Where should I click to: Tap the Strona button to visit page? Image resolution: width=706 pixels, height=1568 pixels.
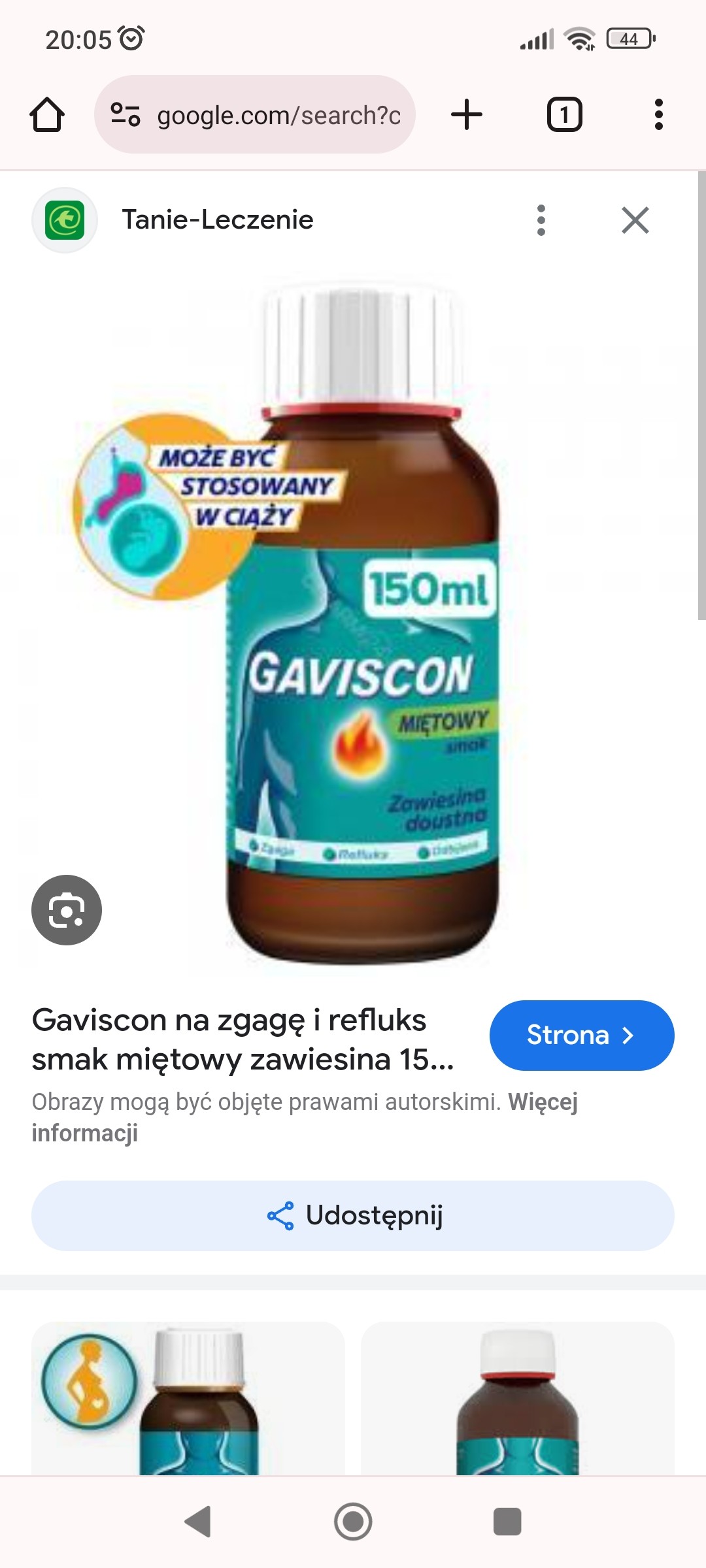click(581, 1035)
